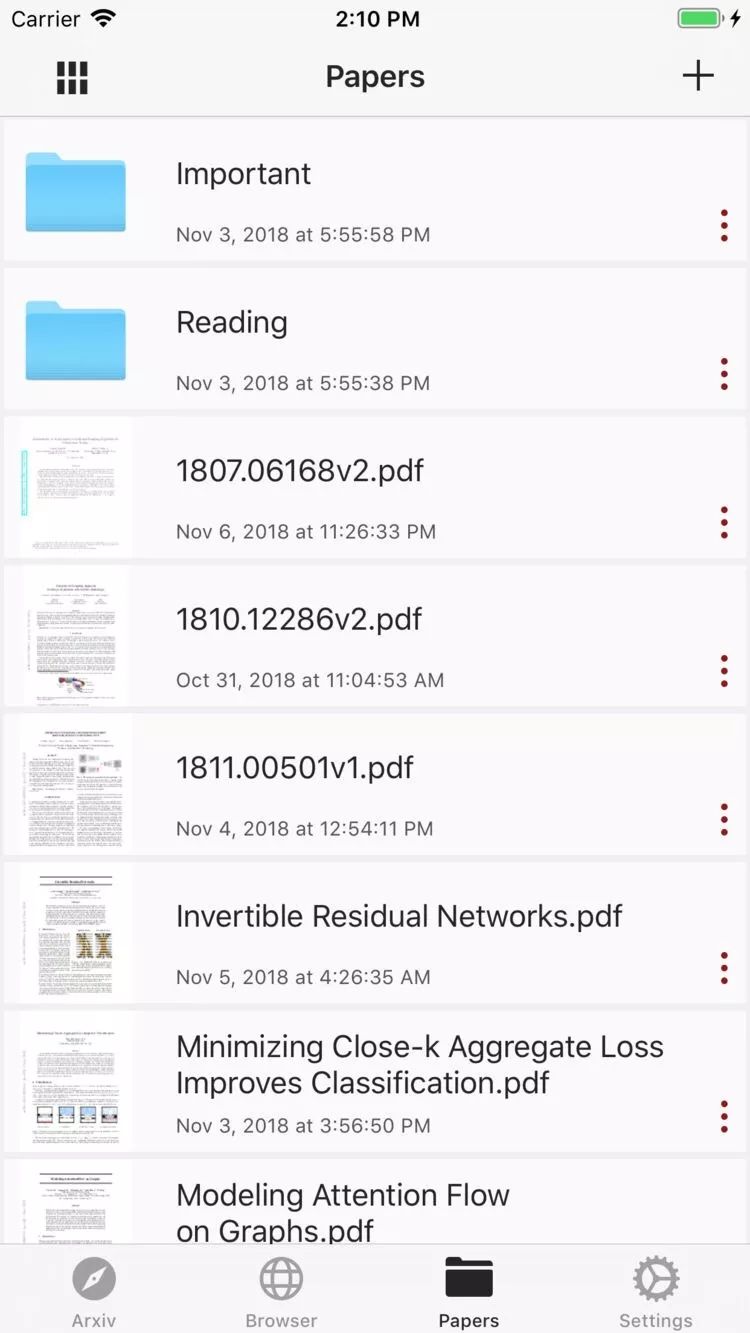Show options for 1807.06168v2.pdf
The width and height of the screenshot is (750, 1333).
point(724,522)
